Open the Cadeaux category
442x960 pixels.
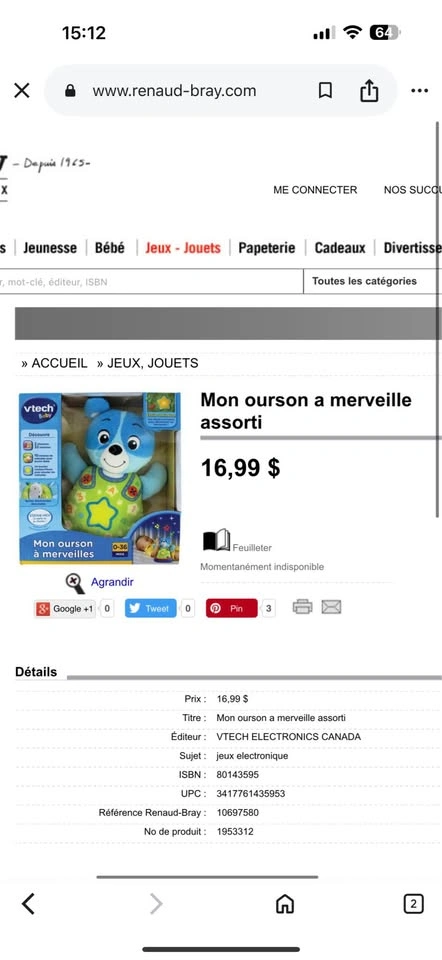(340, 248)
